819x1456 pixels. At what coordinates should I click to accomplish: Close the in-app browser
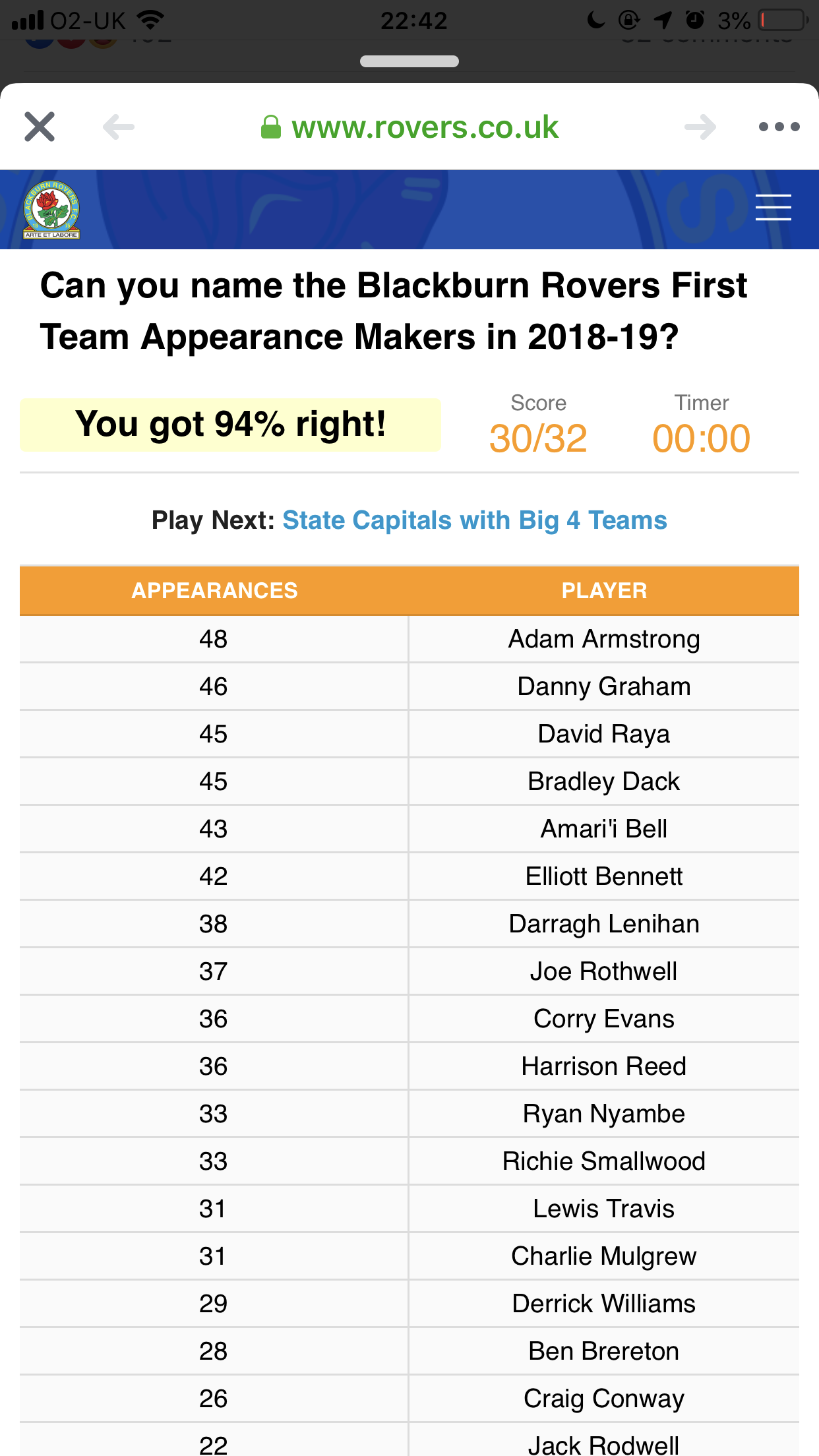tap(40, 127)
